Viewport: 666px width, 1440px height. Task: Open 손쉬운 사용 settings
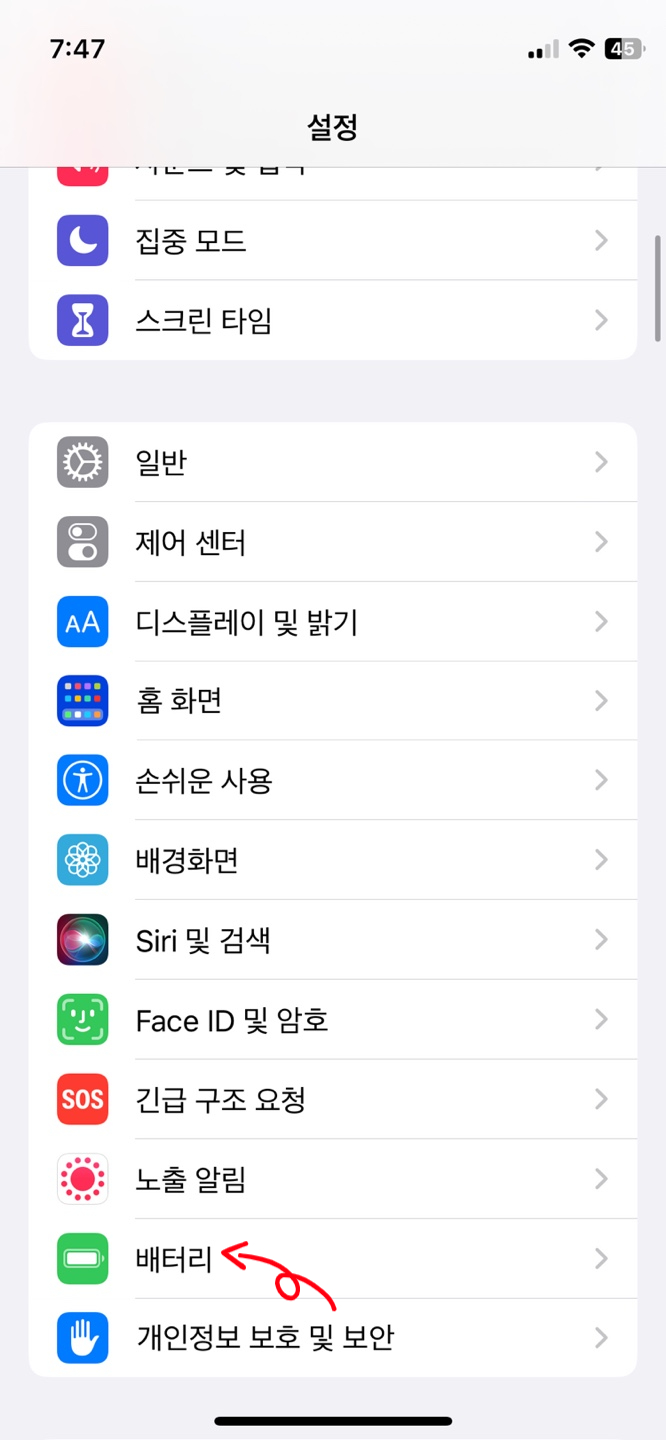coord(332,780)
